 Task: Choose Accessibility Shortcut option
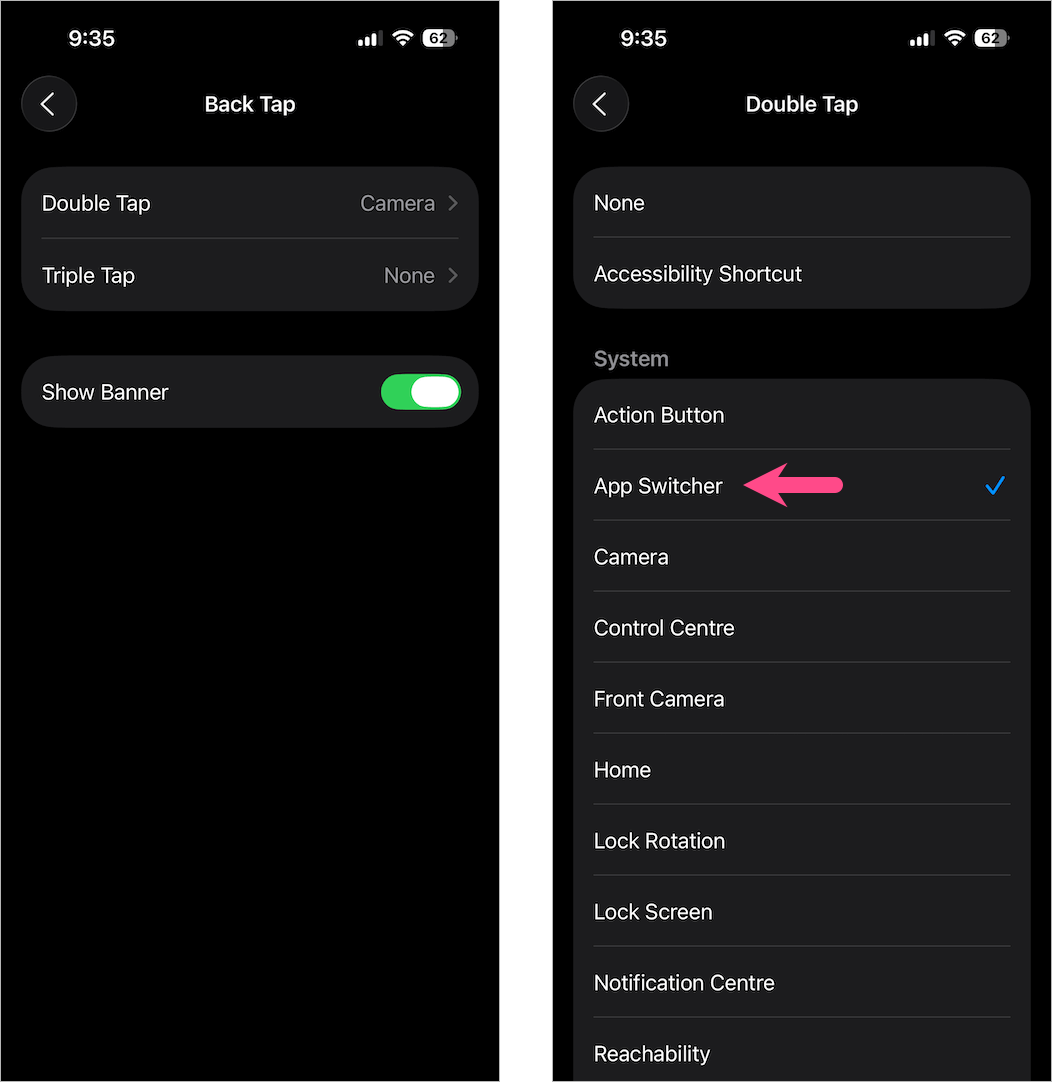(800, 274)
